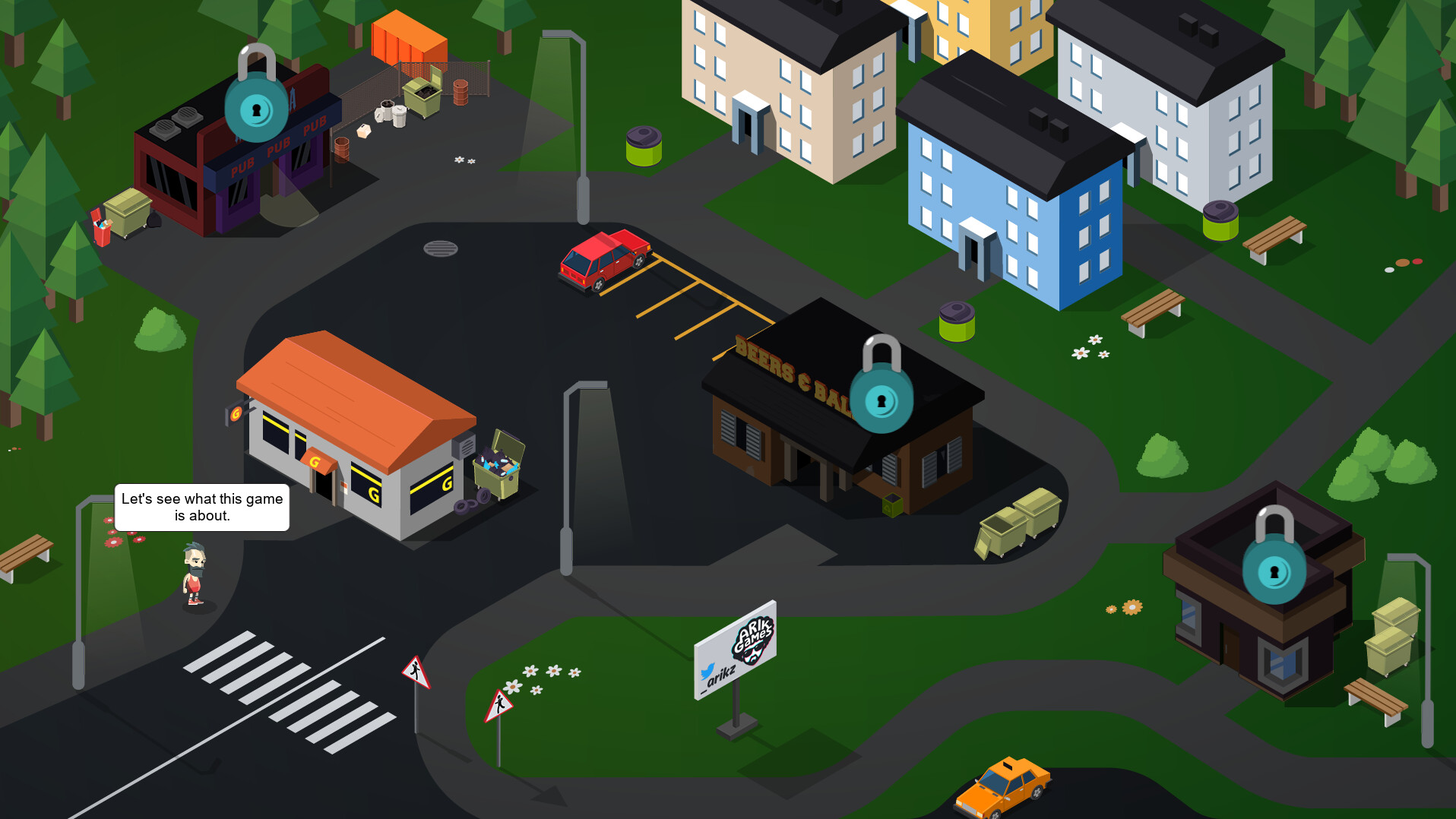Open the Arik Games Twitter billboard
The image size is (1456, 819).
(x=735, y=651)
